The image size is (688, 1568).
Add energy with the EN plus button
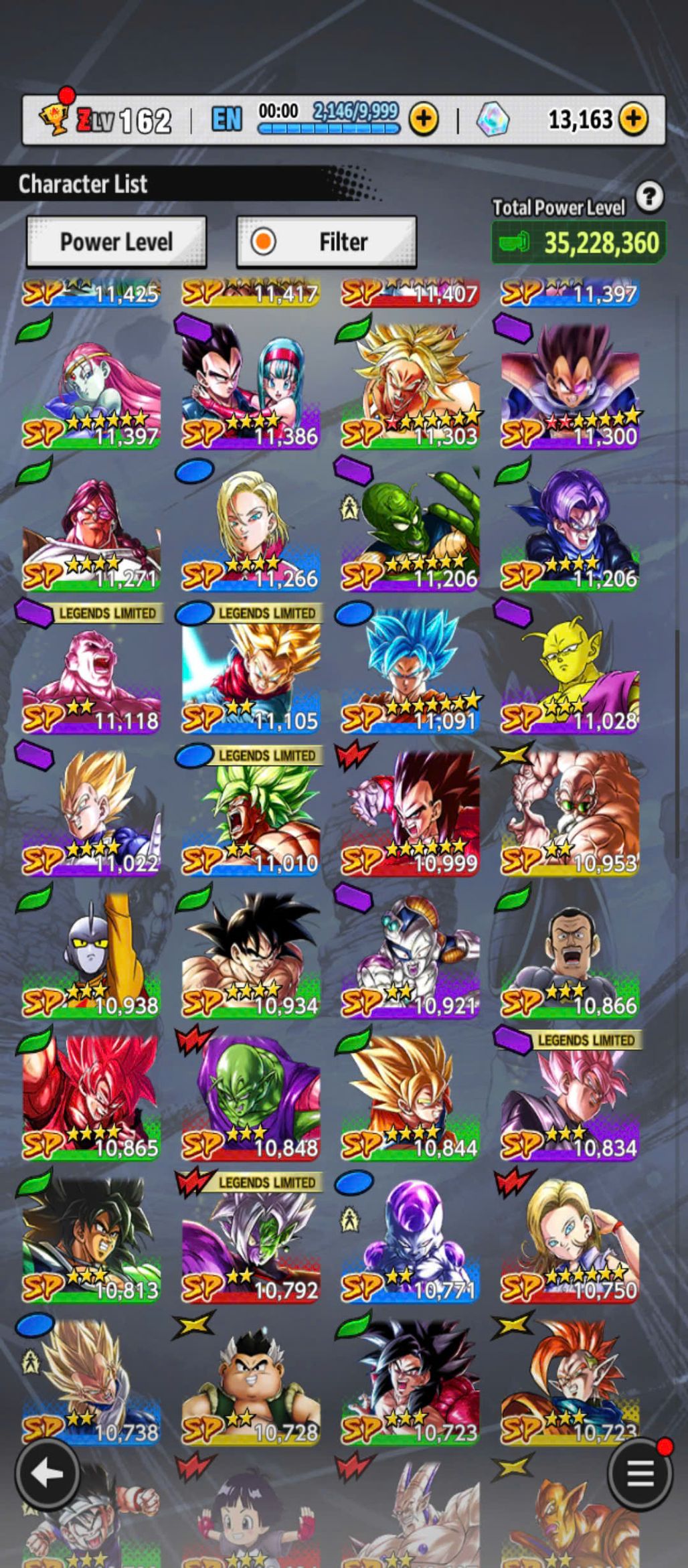(x=424, y=120)
